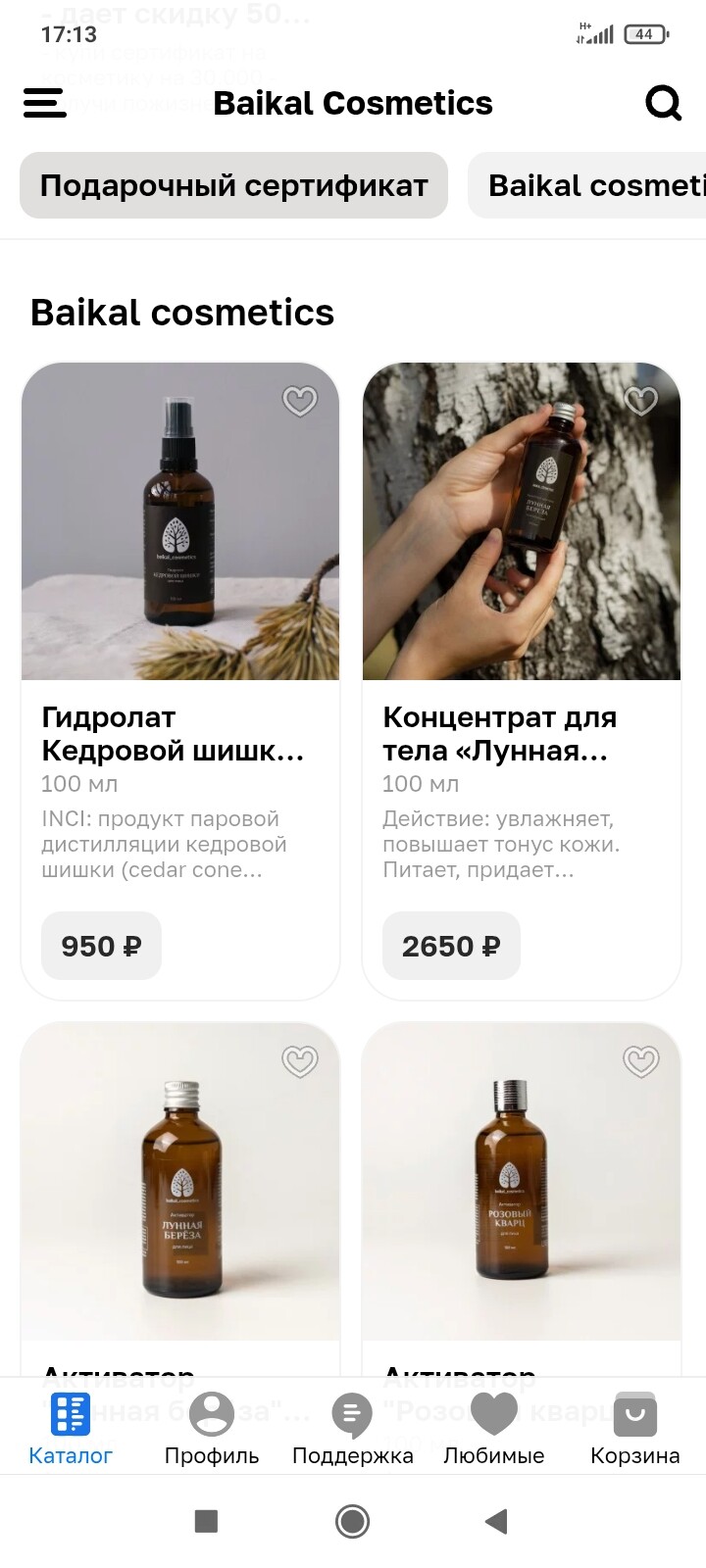Tap the 2650 ₽ price button
The height and width of the screenshot is (1568, 706).
tap(451, 946)
